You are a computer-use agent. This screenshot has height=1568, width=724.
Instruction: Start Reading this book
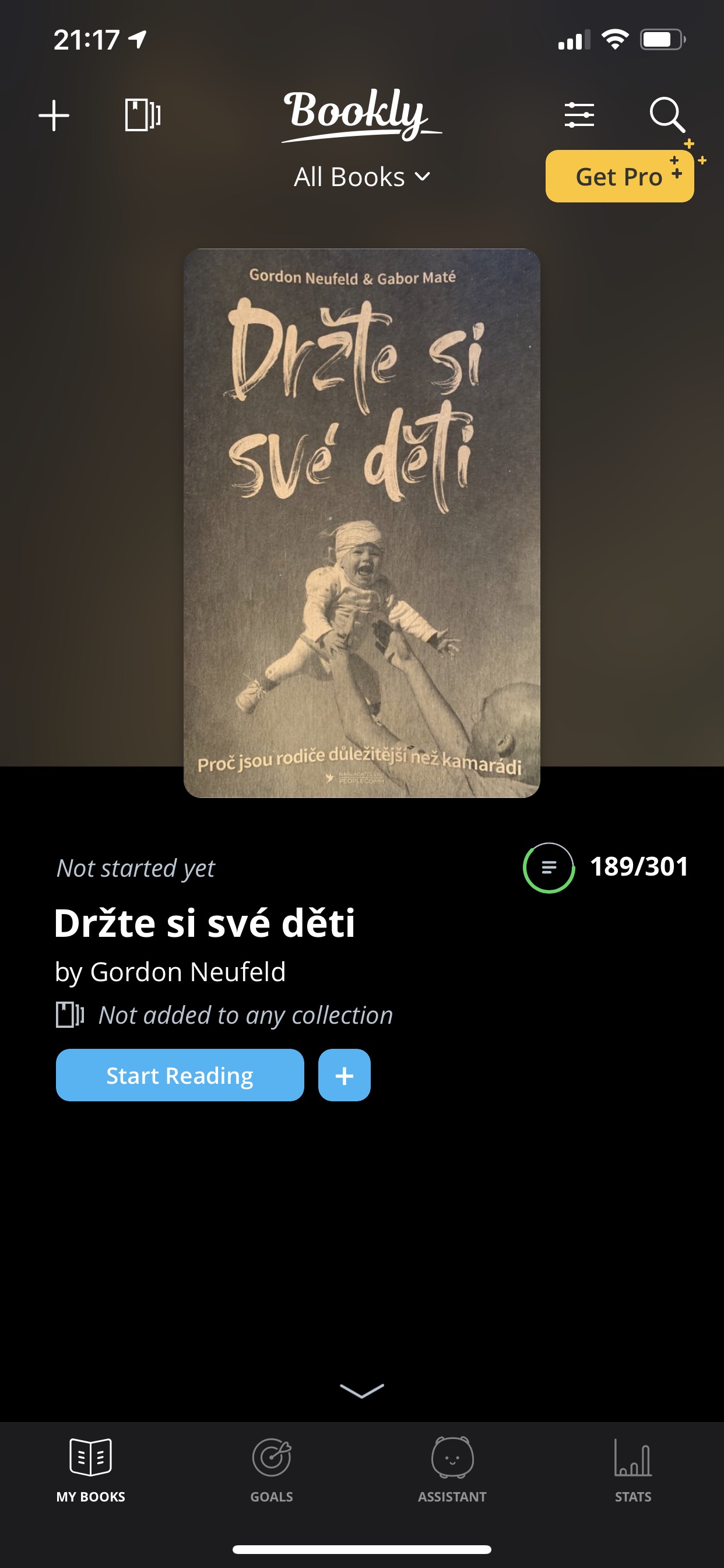coord(180,1075)
